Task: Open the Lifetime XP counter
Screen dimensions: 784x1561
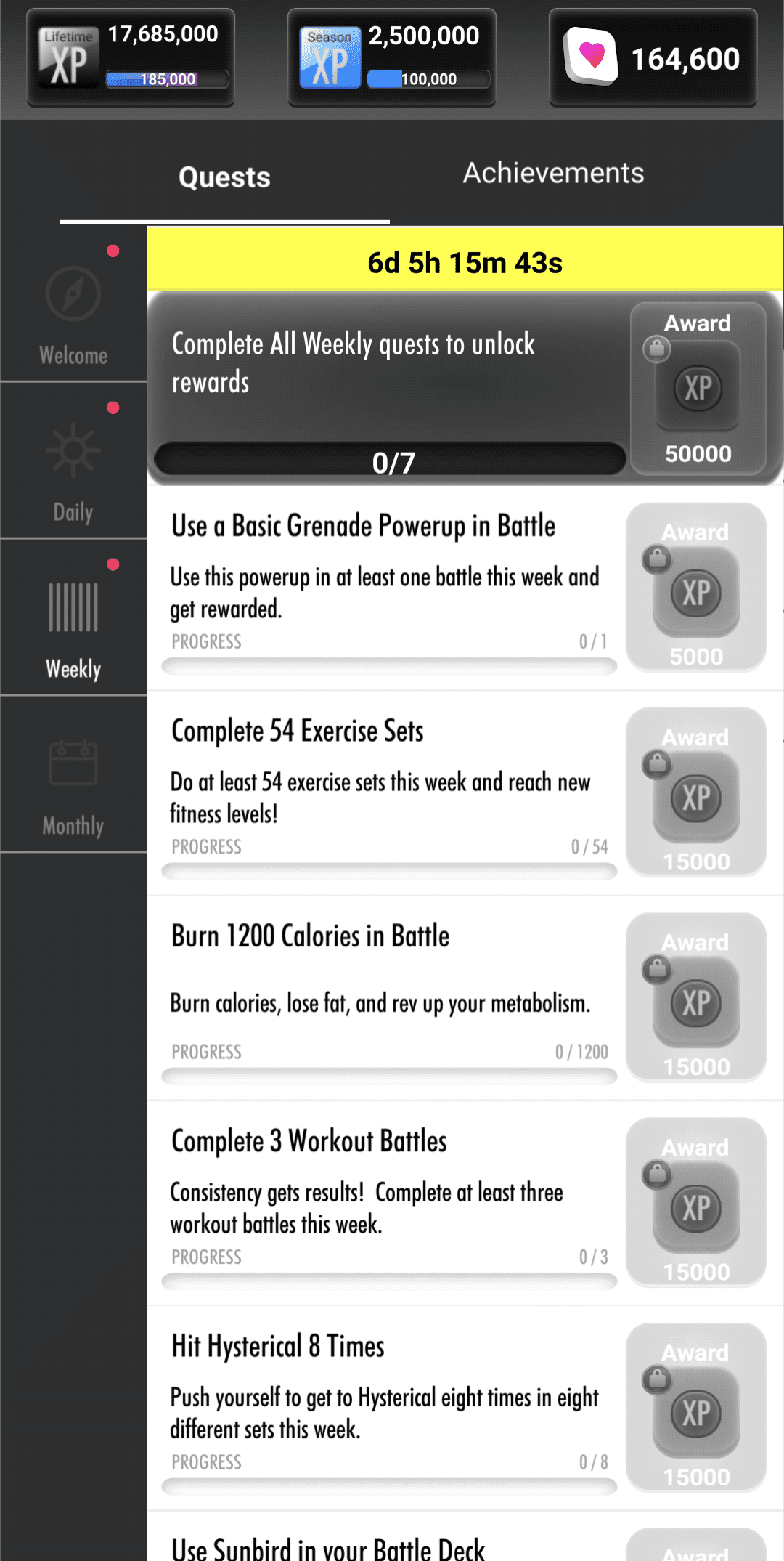Action: click(131, 58)
